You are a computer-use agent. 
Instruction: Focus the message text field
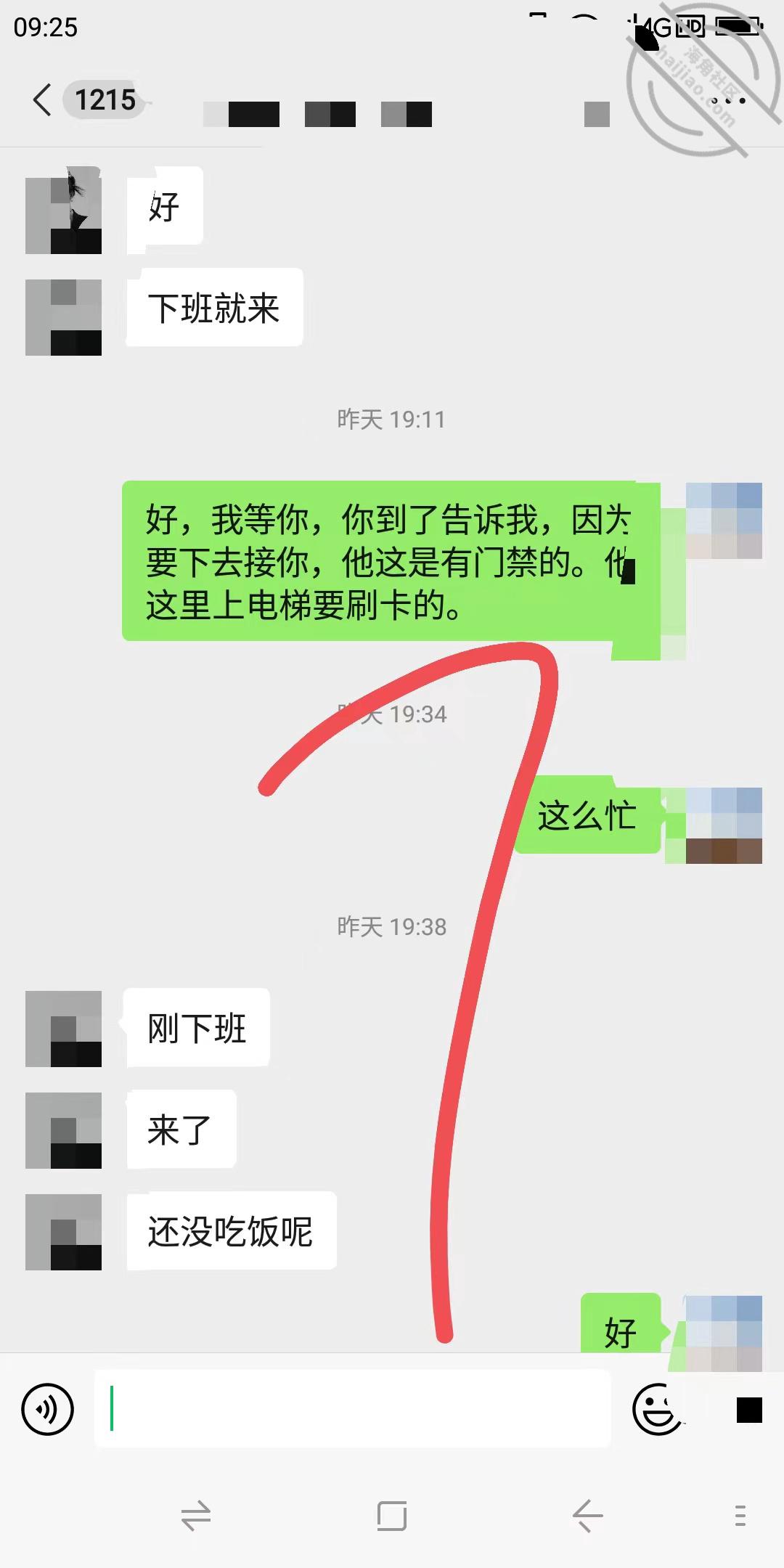point(353,1409)
